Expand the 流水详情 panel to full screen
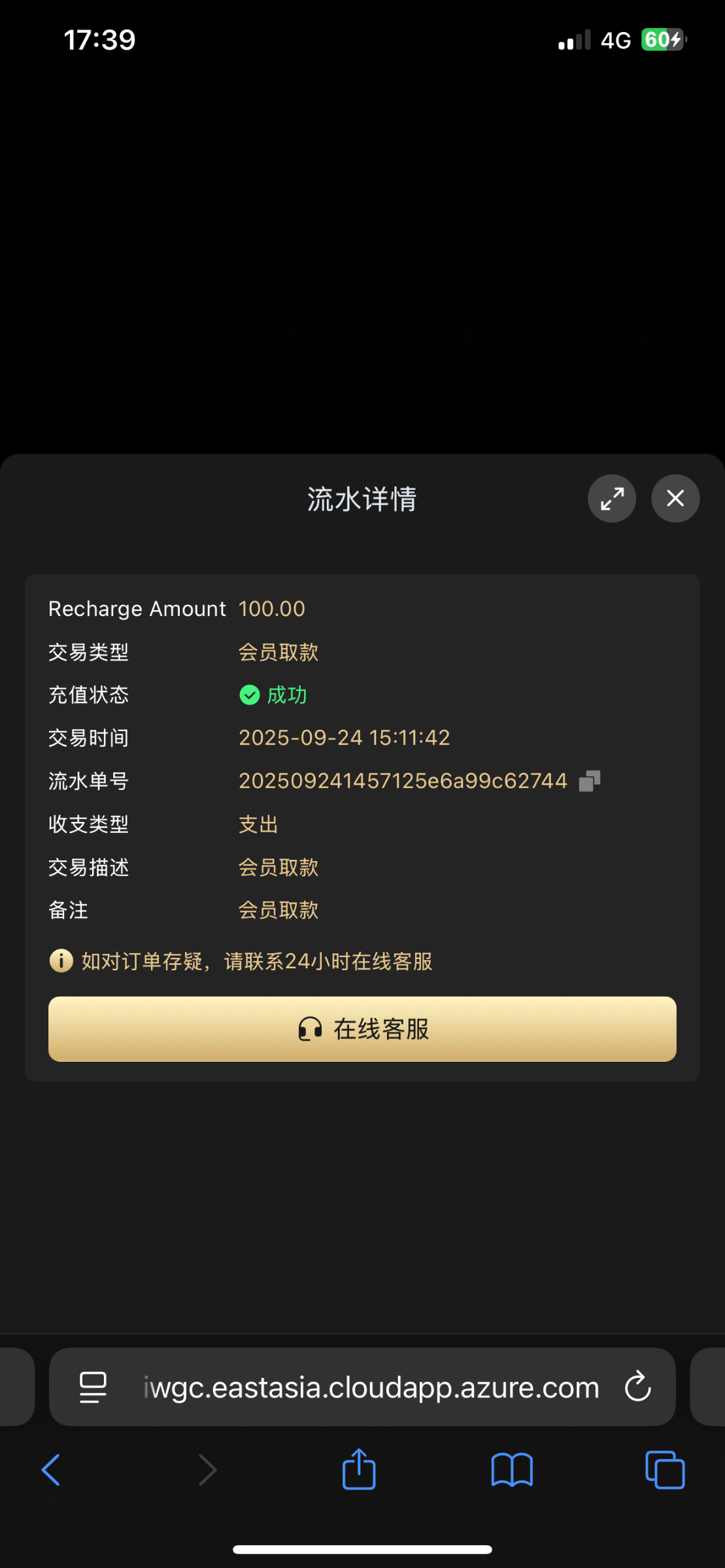 pyautogui.click(x=612, y=498)
